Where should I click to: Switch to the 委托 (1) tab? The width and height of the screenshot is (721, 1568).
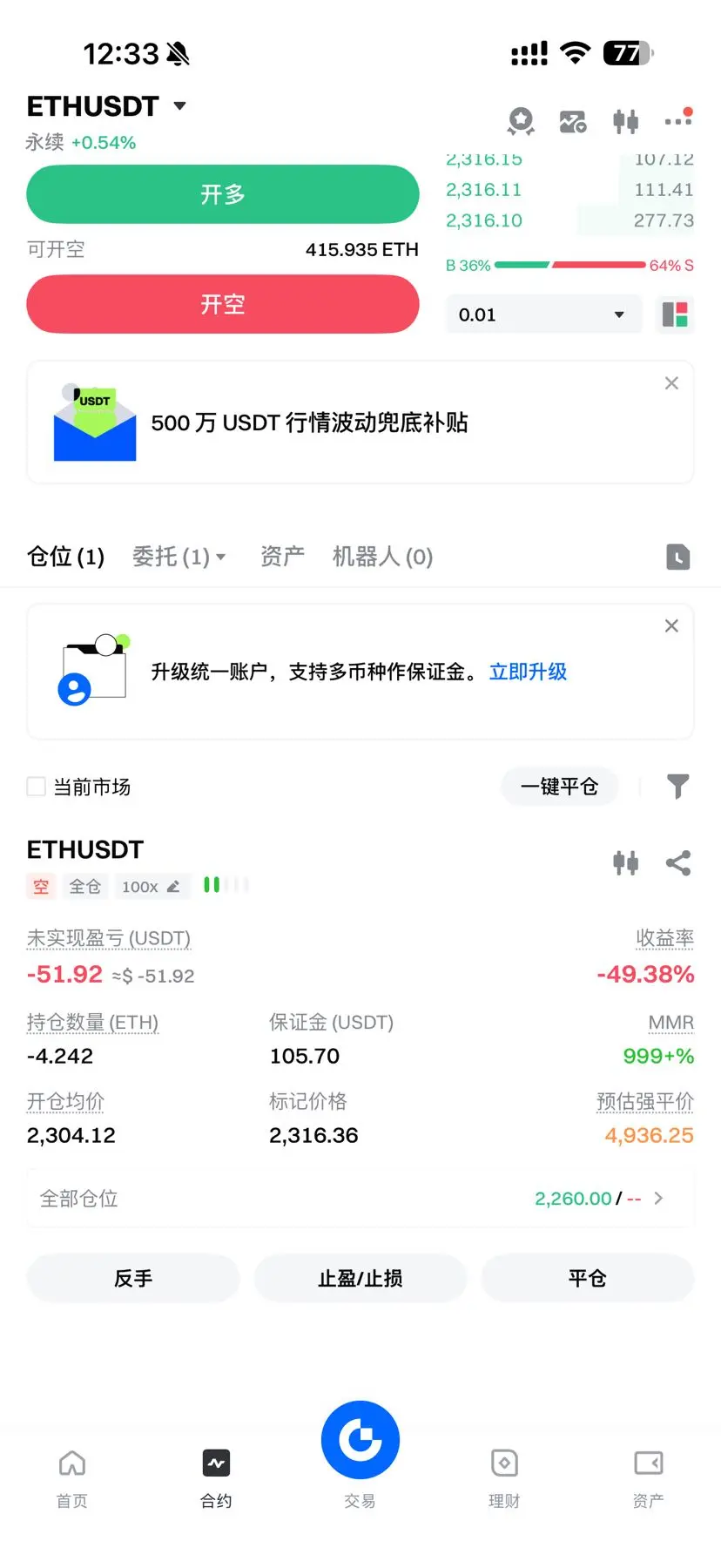178,557
